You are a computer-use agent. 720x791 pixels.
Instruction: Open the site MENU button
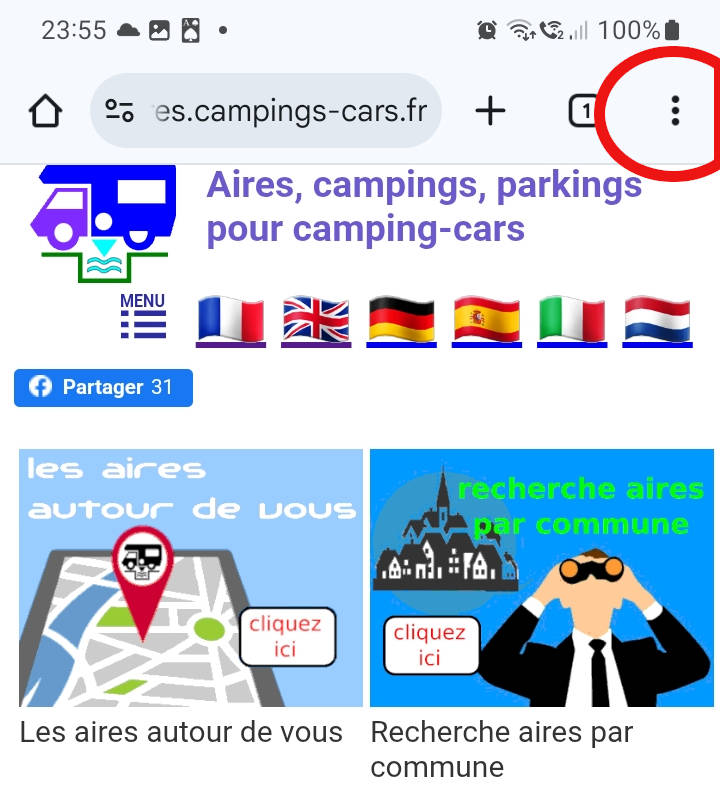[143, 317]
